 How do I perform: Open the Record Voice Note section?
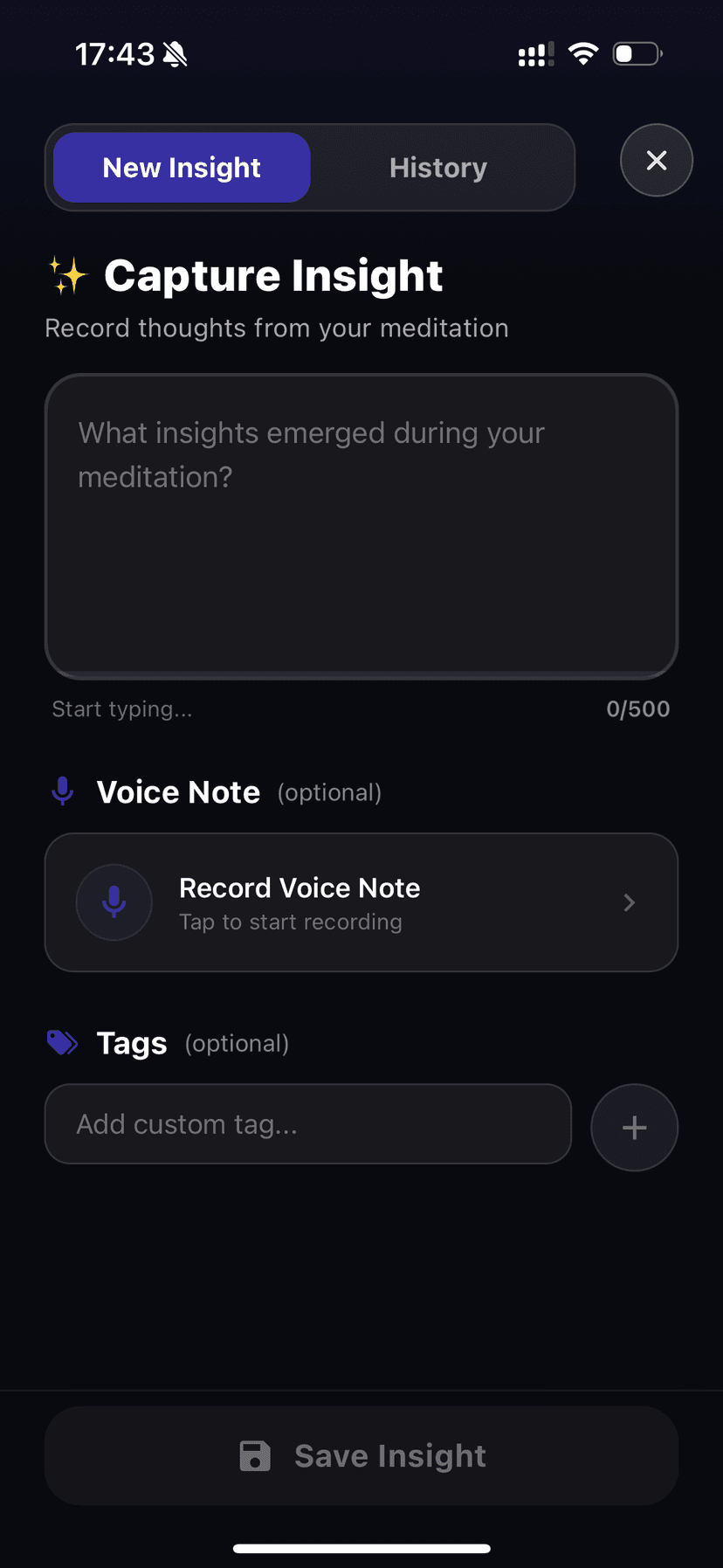(361, 902)
